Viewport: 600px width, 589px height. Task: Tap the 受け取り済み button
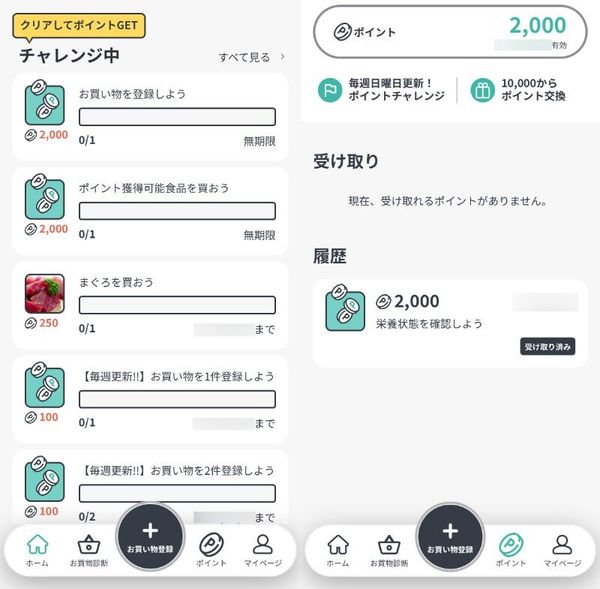pos(547,347)
